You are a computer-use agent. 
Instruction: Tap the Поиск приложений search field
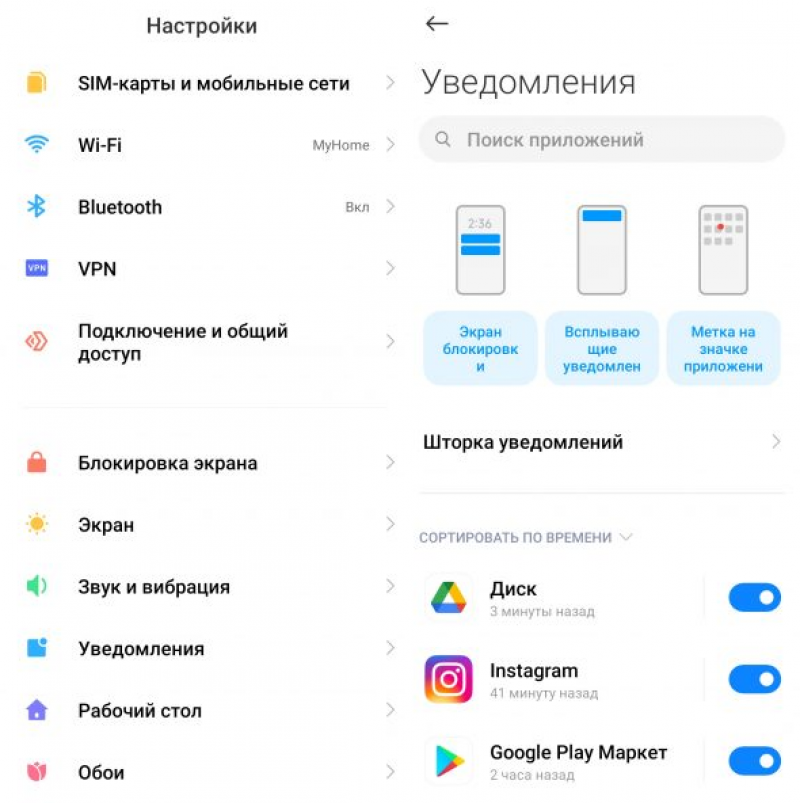click(x=601, y=140)
